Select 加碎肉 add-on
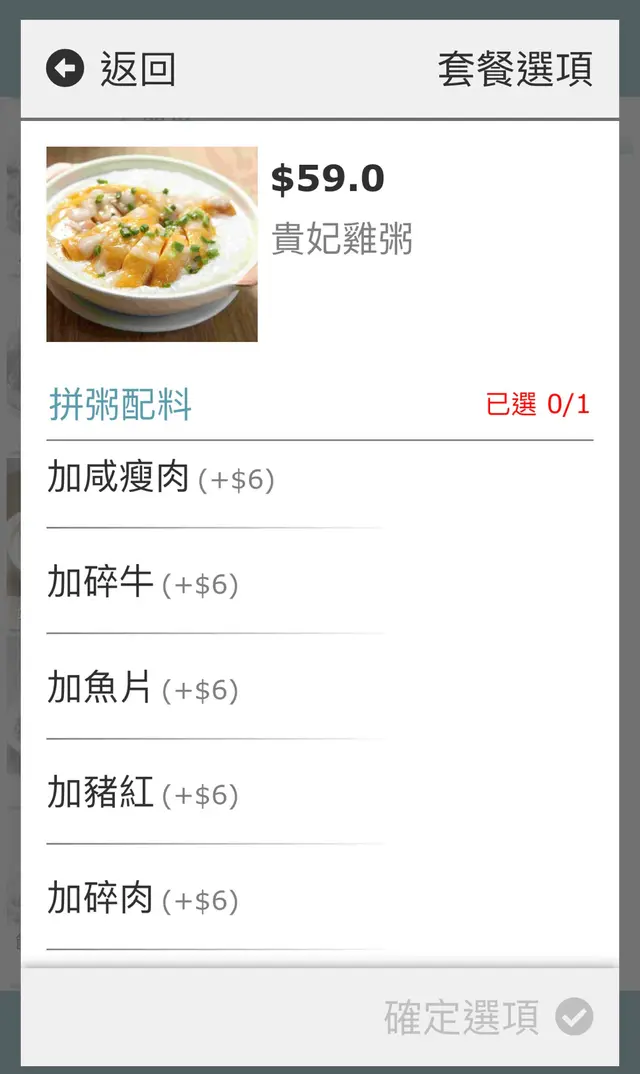This screenshot has height=1074, width=640. (x=143, y=900)
